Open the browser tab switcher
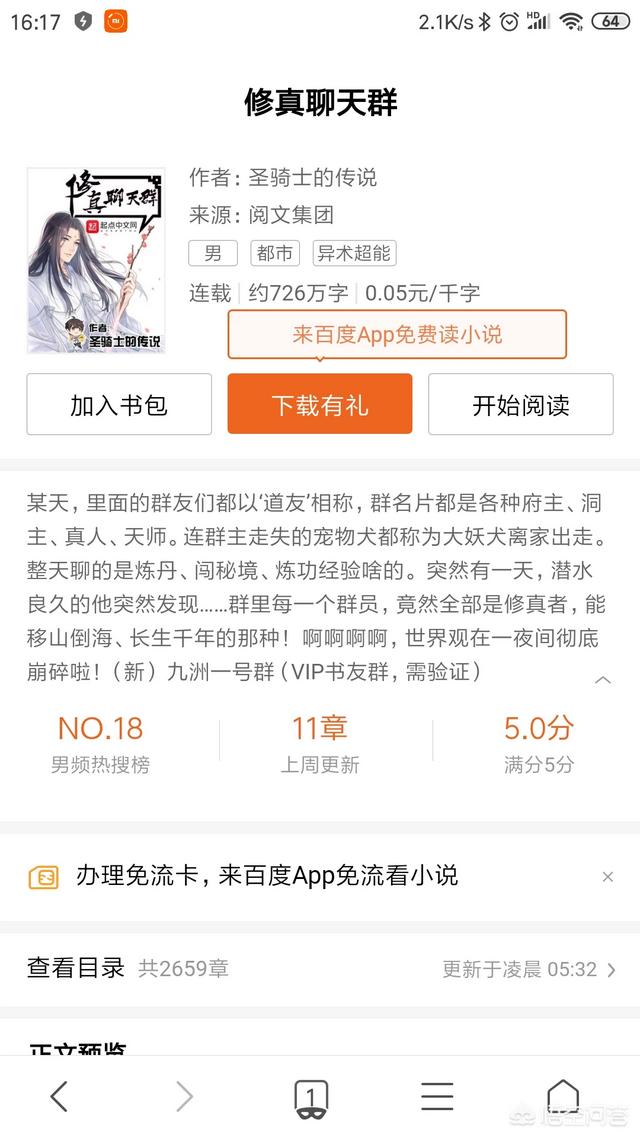This screenshot has width=640, height=1138. pyautogui.click(x=311, y=1097)
